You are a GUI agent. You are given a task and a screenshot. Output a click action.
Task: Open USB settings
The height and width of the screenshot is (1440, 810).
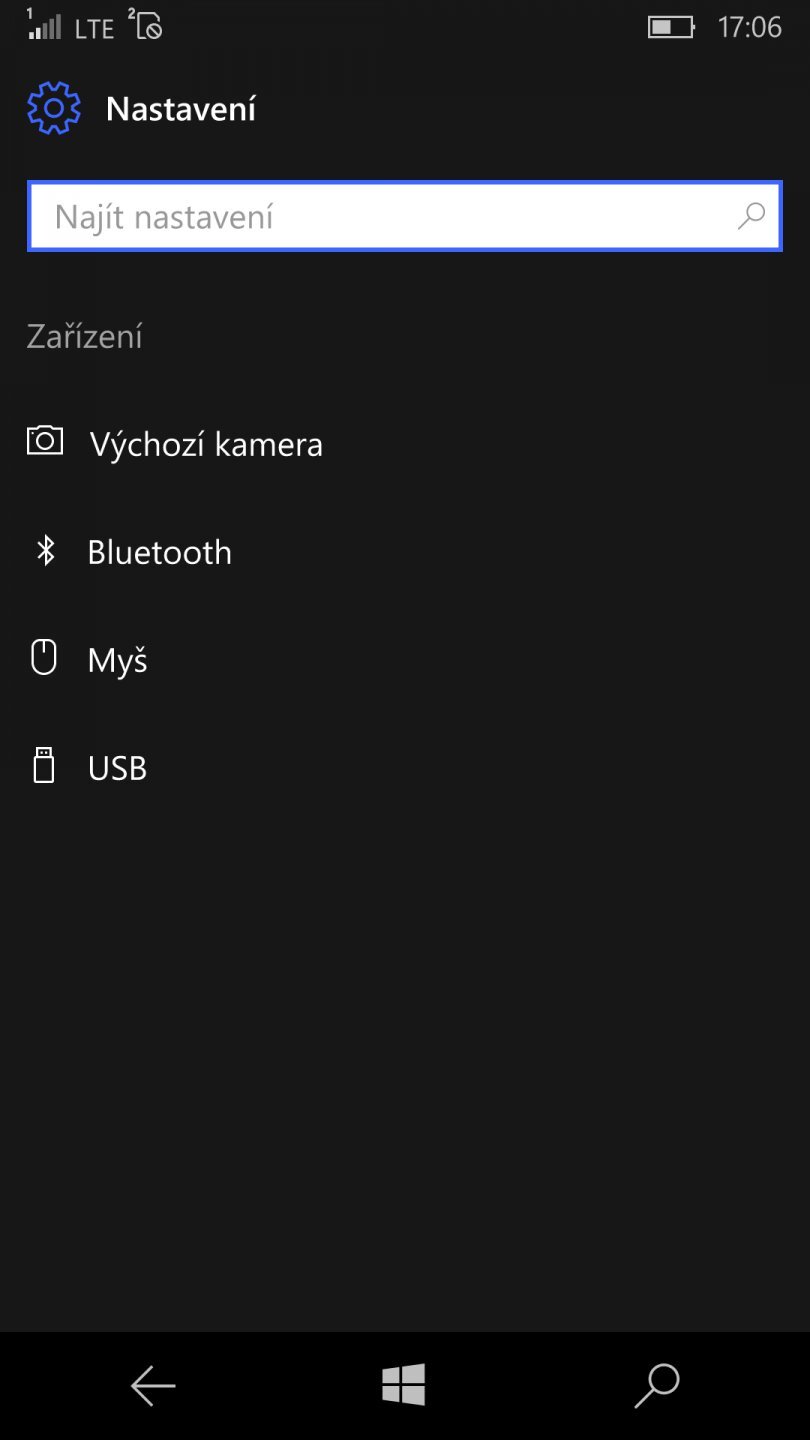[116, 767]
